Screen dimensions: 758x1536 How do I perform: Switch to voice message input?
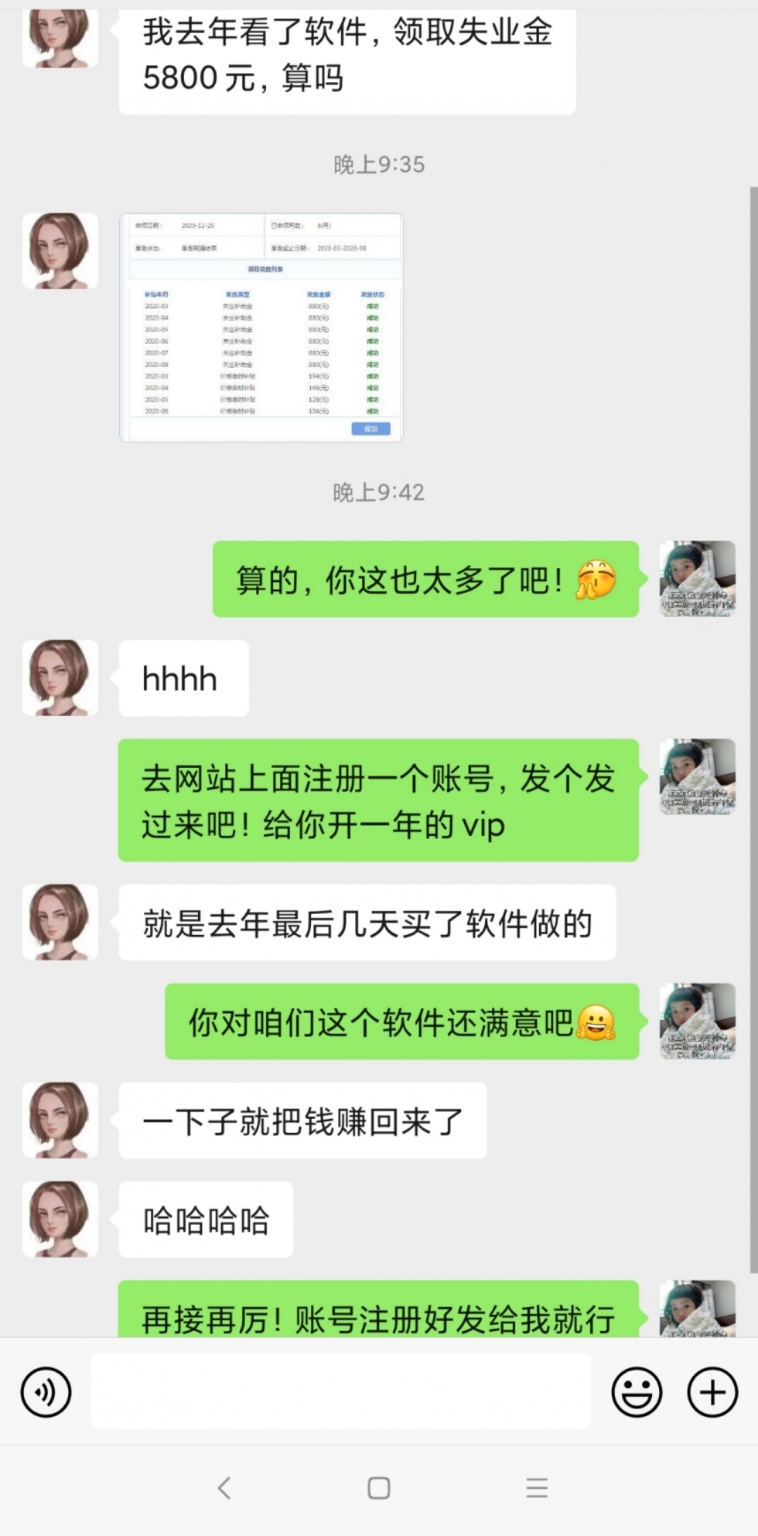pos(46,1391)
